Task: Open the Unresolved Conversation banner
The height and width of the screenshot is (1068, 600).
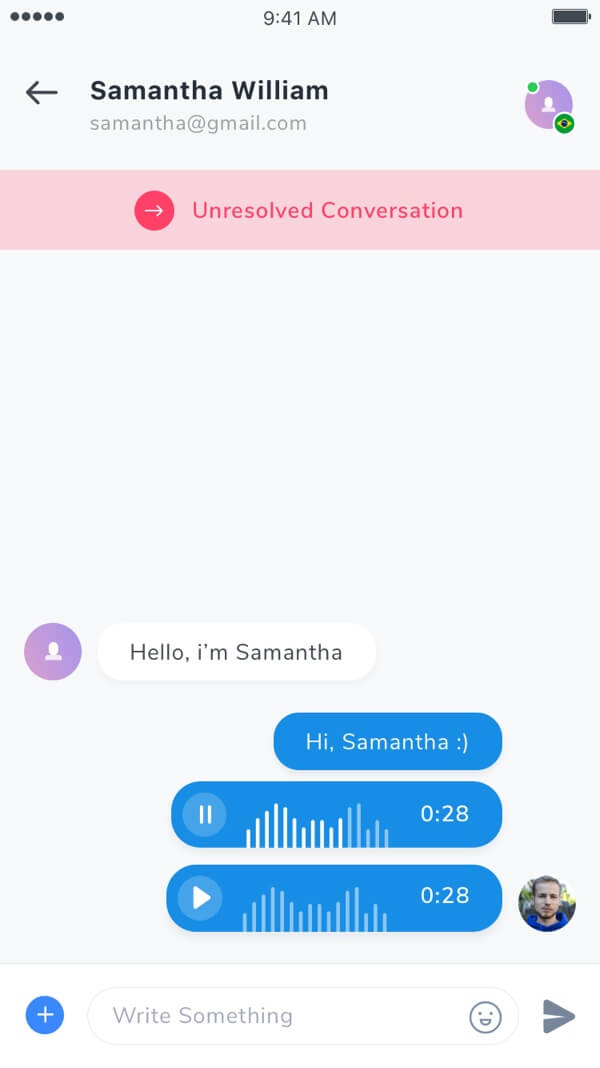Action: click(x=299, y=210)
